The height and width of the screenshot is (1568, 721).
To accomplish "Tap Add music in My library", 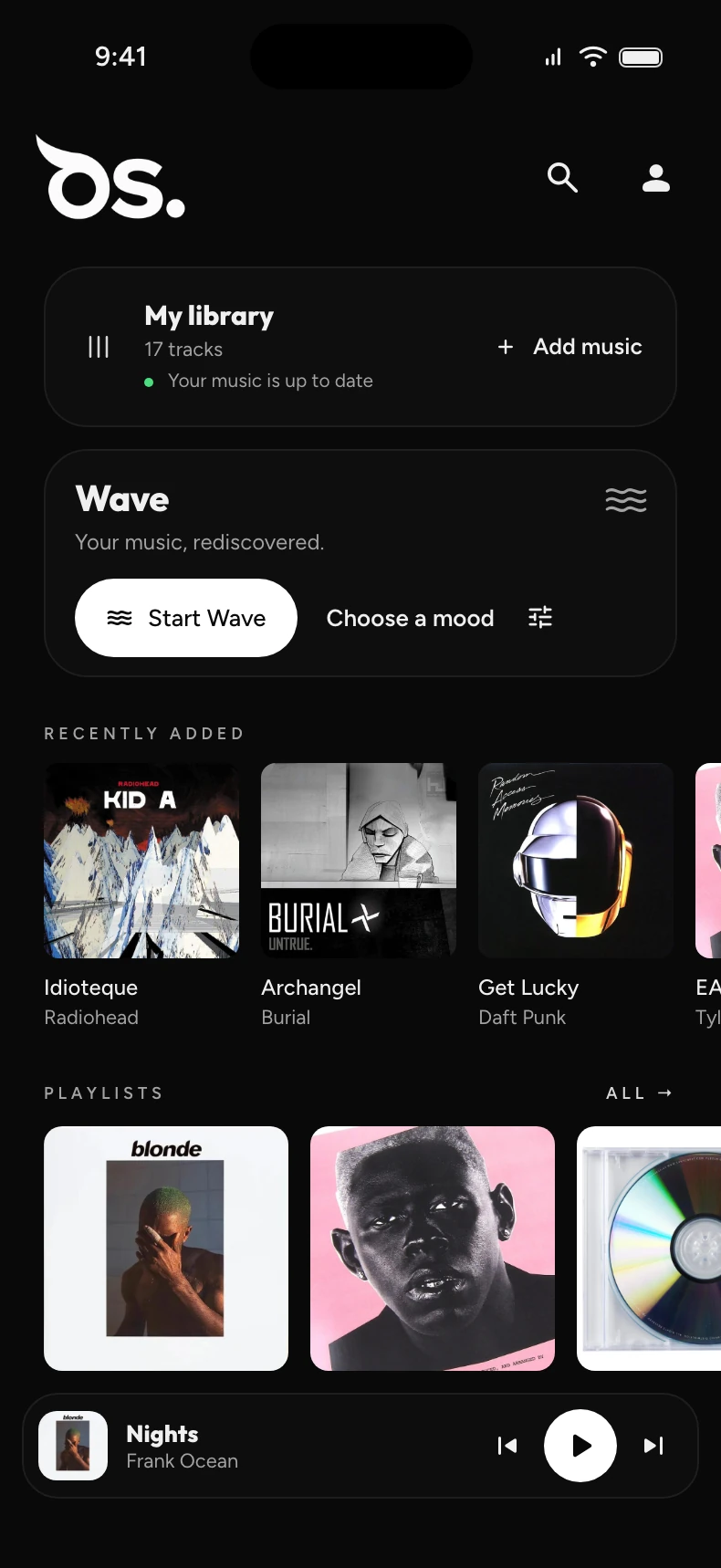I will pos(569,347).
